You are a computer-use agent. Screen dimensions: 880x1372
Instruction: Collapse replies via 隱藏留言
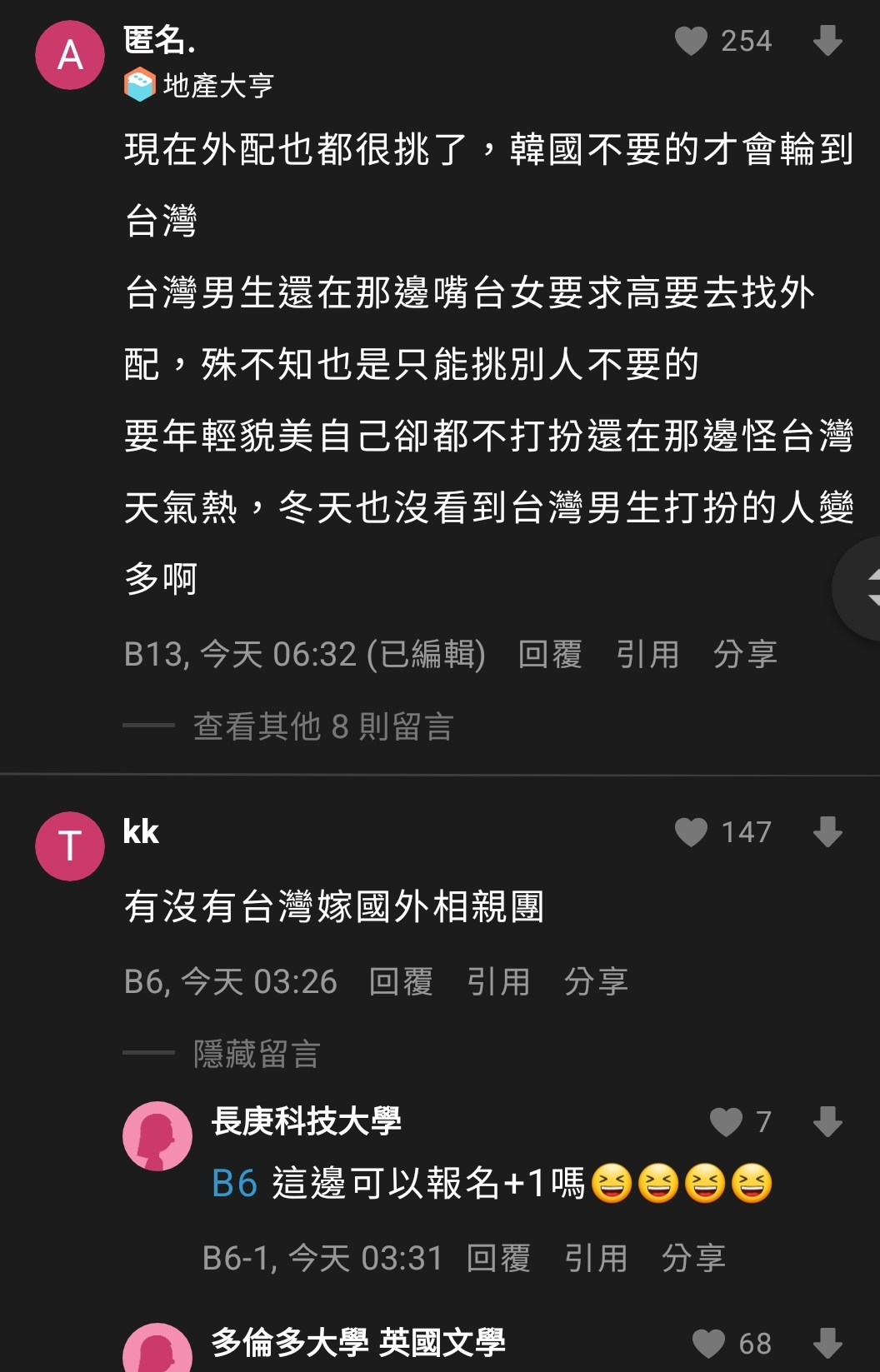(x=257, y=1054)
